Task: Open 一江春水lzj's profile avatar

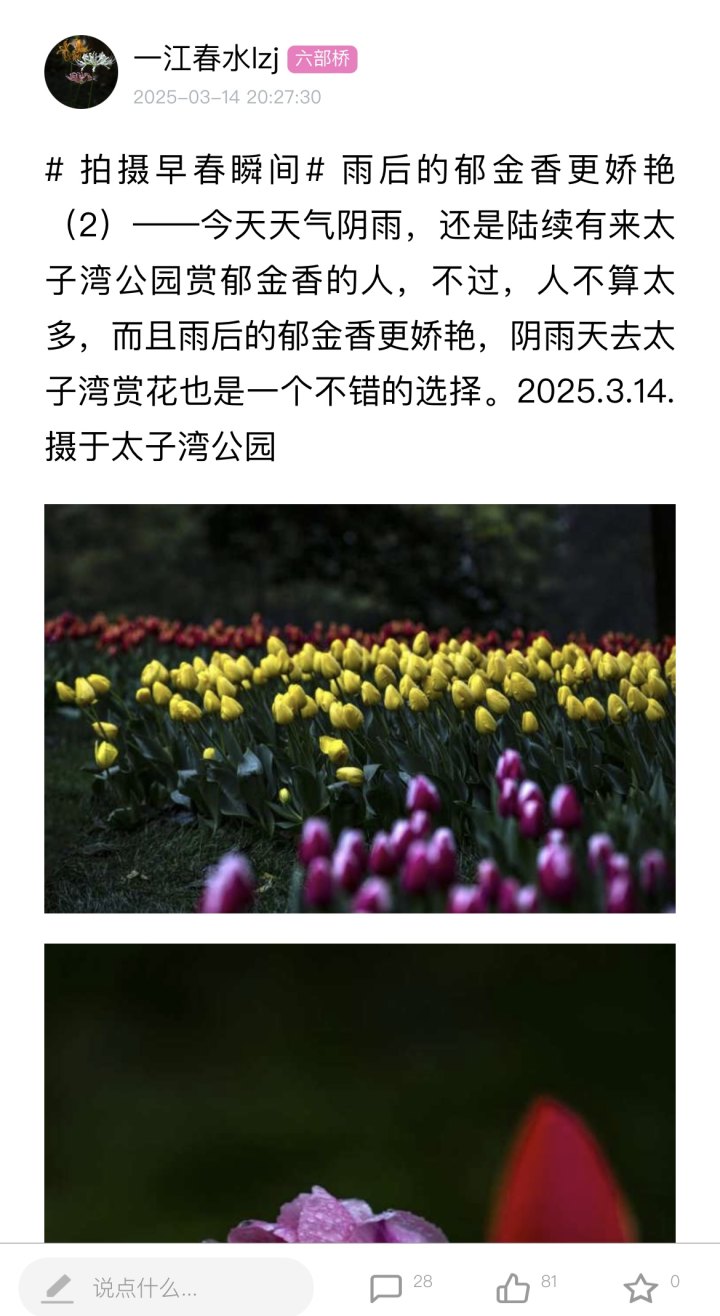Action: 81,72
